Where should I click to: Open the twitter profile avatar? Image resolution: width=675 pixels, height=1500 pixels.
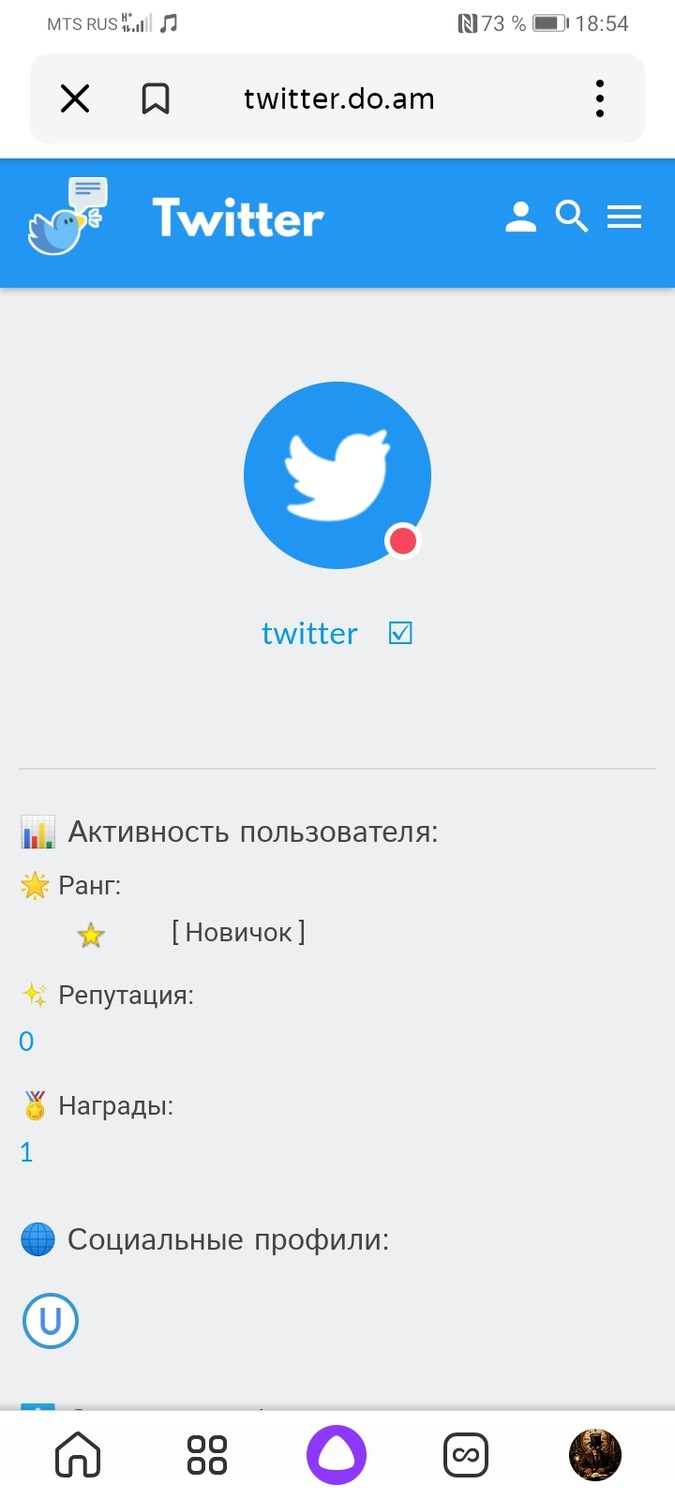[x=337, y=475]
